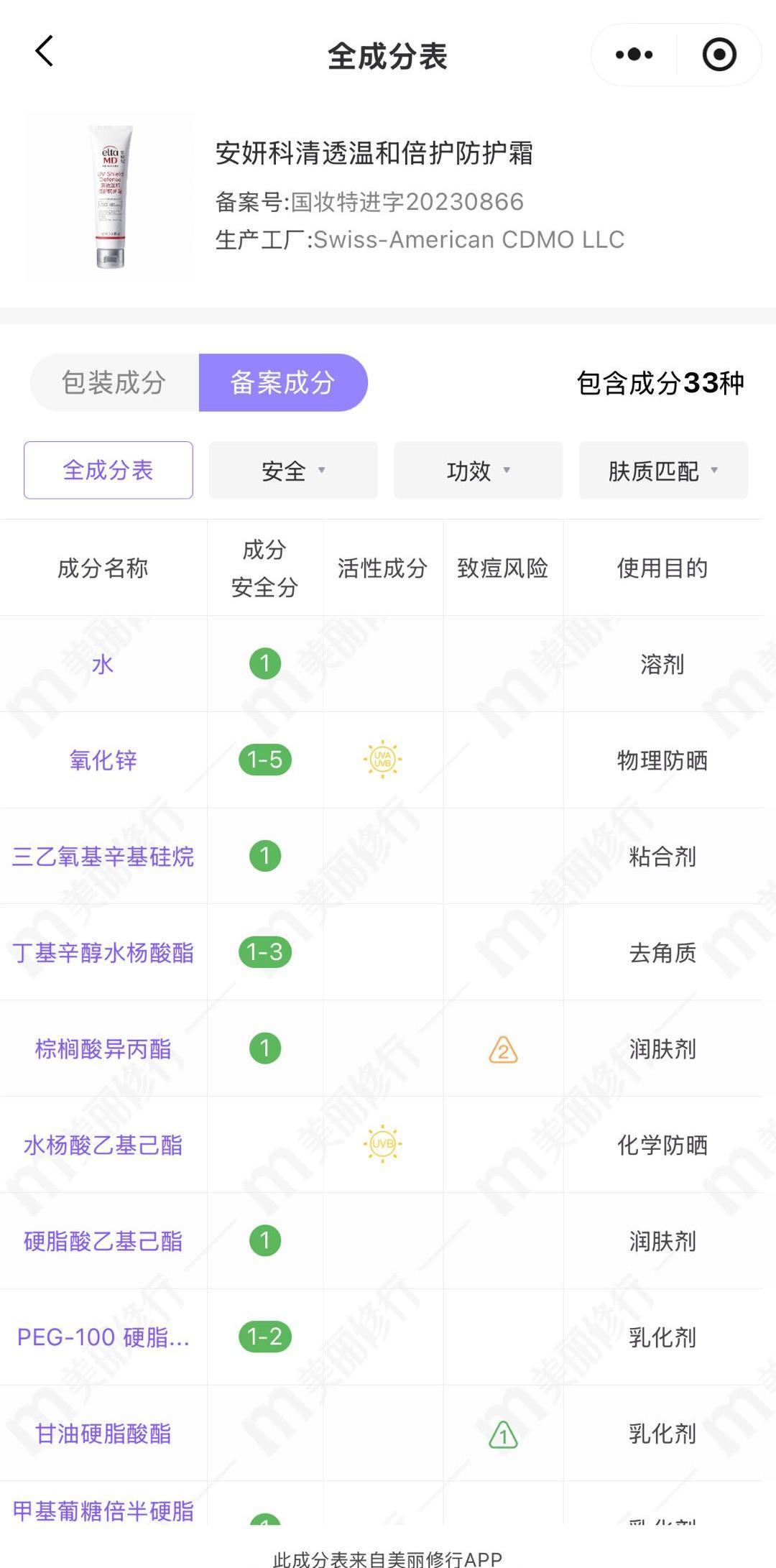The width and height of the screenshot is (776, 1568).
Task: Switch to the 包装成分 tab
Action: [x=114, y=382]
